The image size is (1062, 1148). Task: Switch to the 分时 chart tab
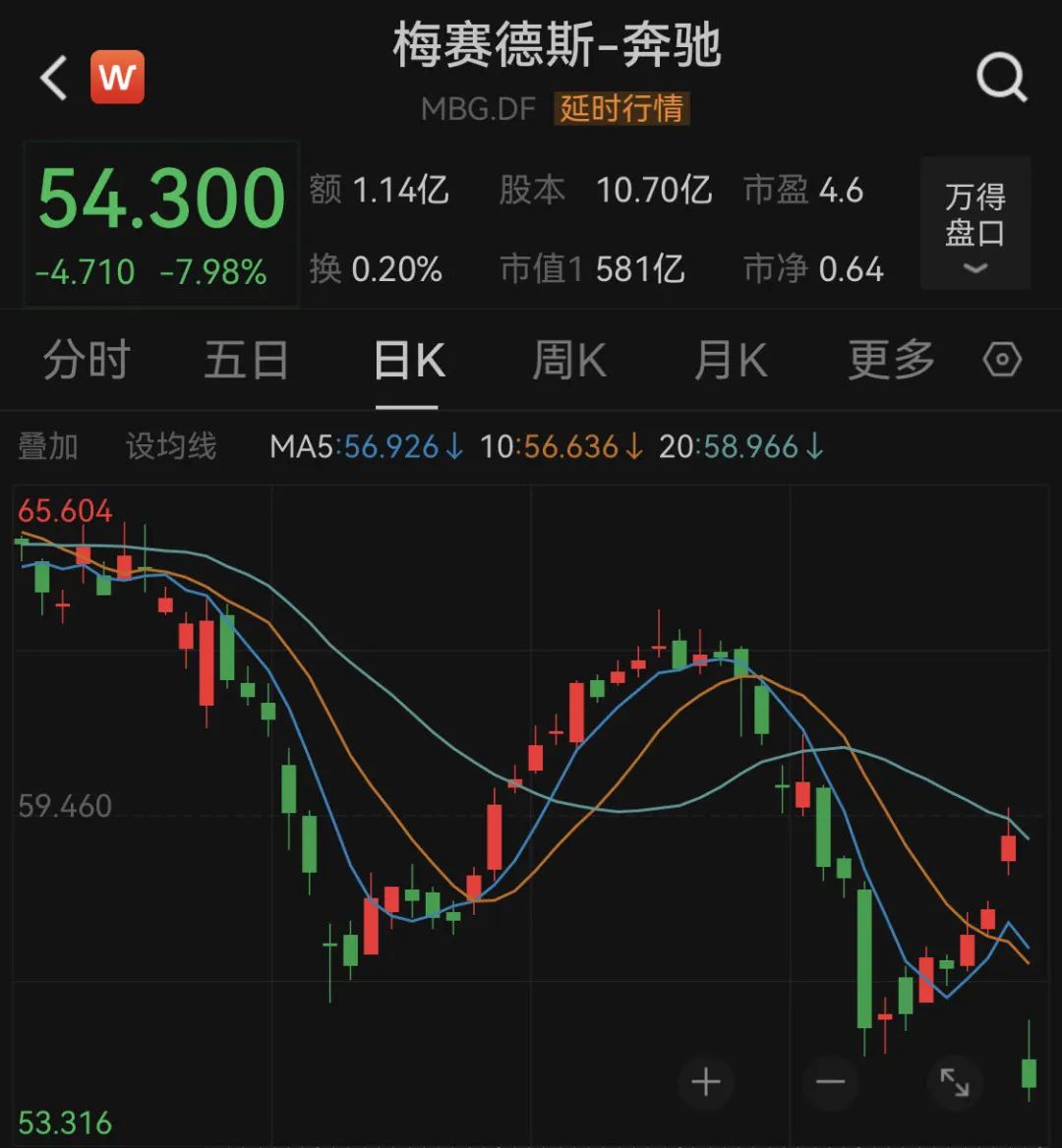[x=87, y=361]
